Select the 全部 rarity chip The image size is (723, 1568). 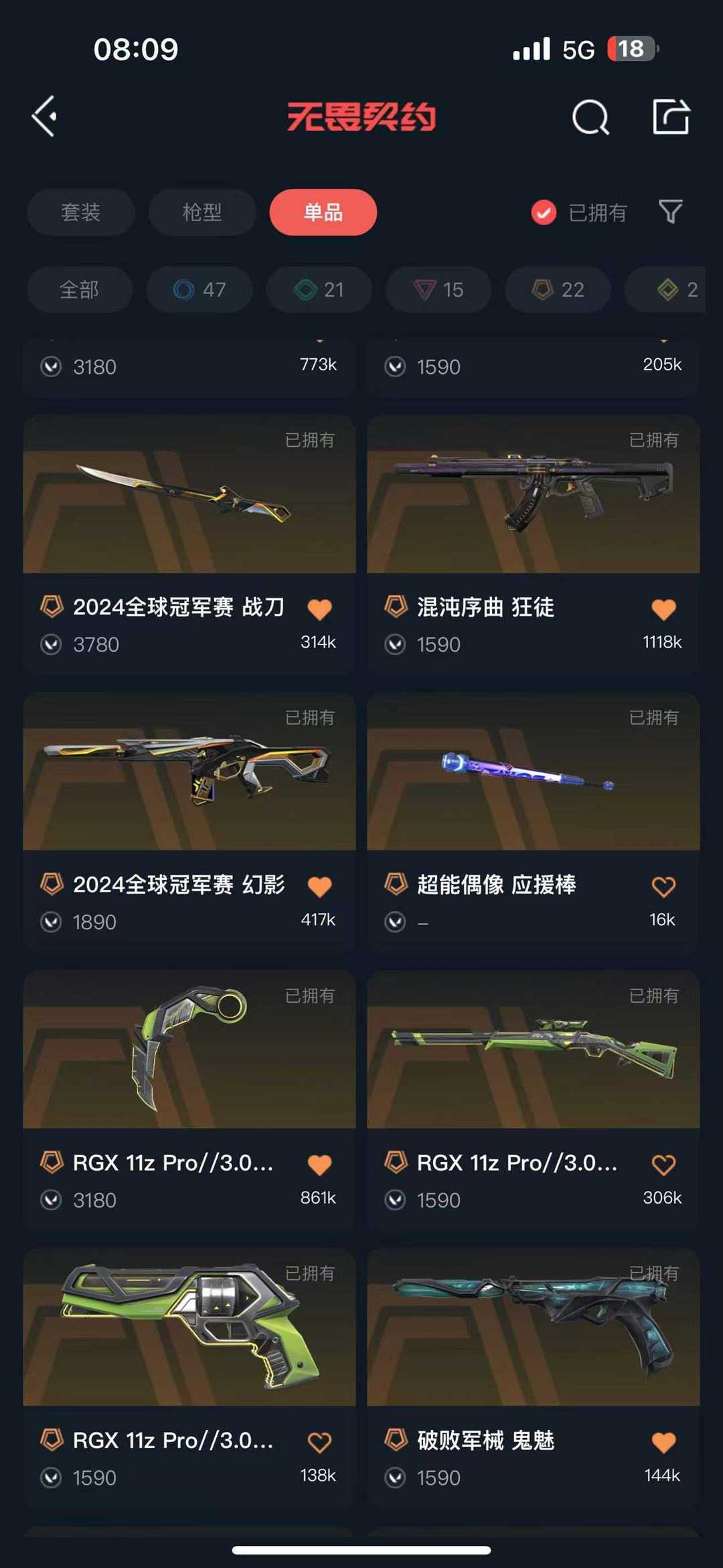[80, 289]
